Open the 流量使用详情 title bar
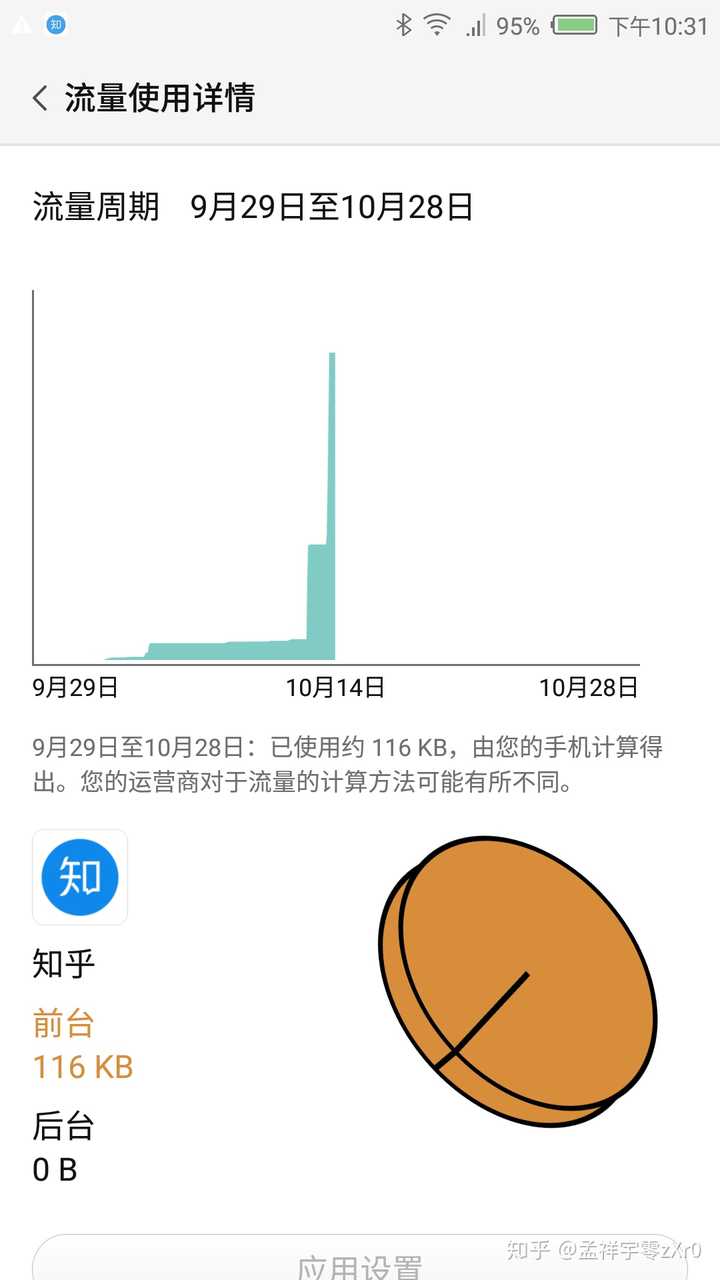The image size is (720, 1280). 160,99
